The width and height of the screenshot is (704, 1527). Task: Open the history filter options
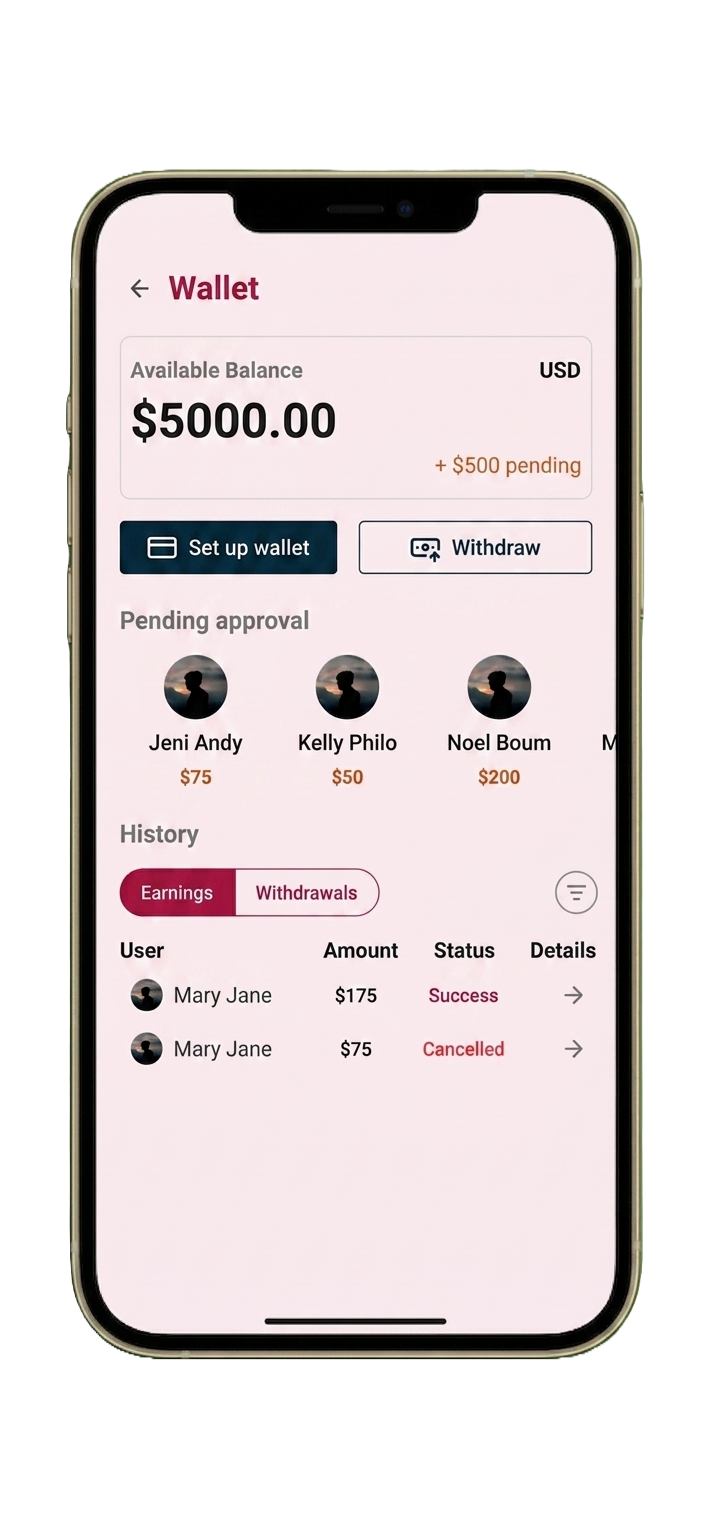point(576,892)
